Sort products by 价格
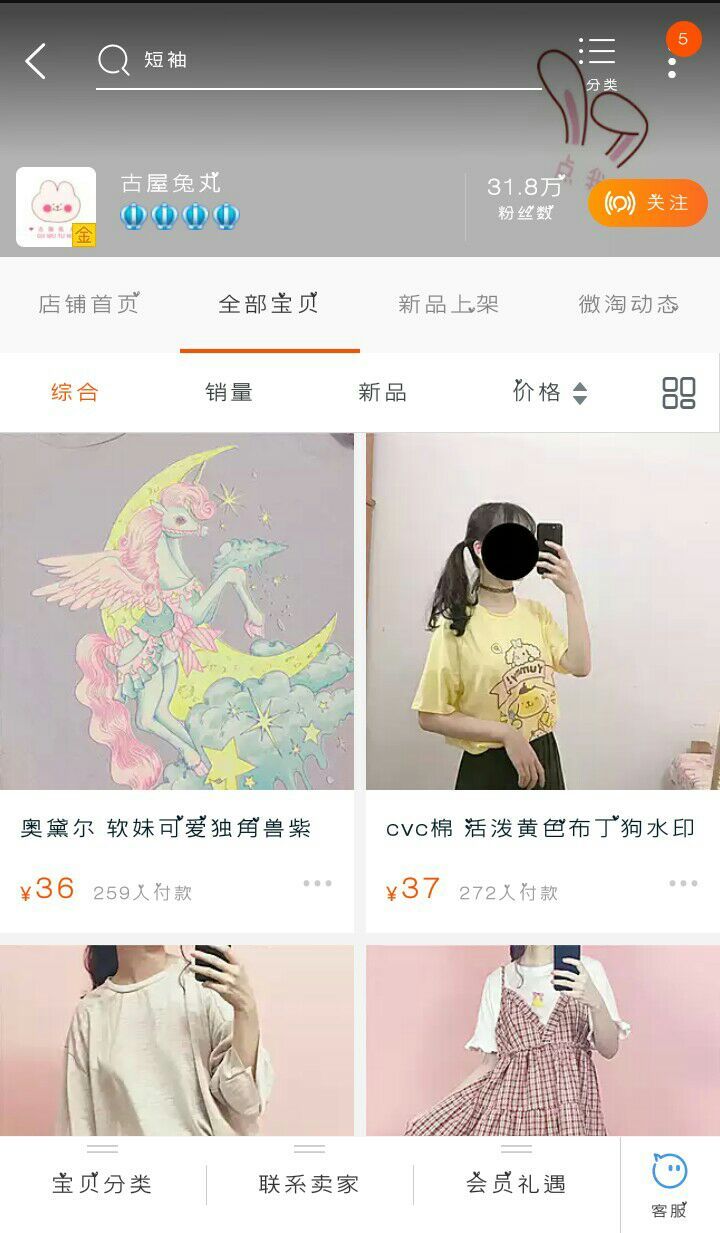Image resolution: width=720 pixels, height=1233 pixels. 549,392
